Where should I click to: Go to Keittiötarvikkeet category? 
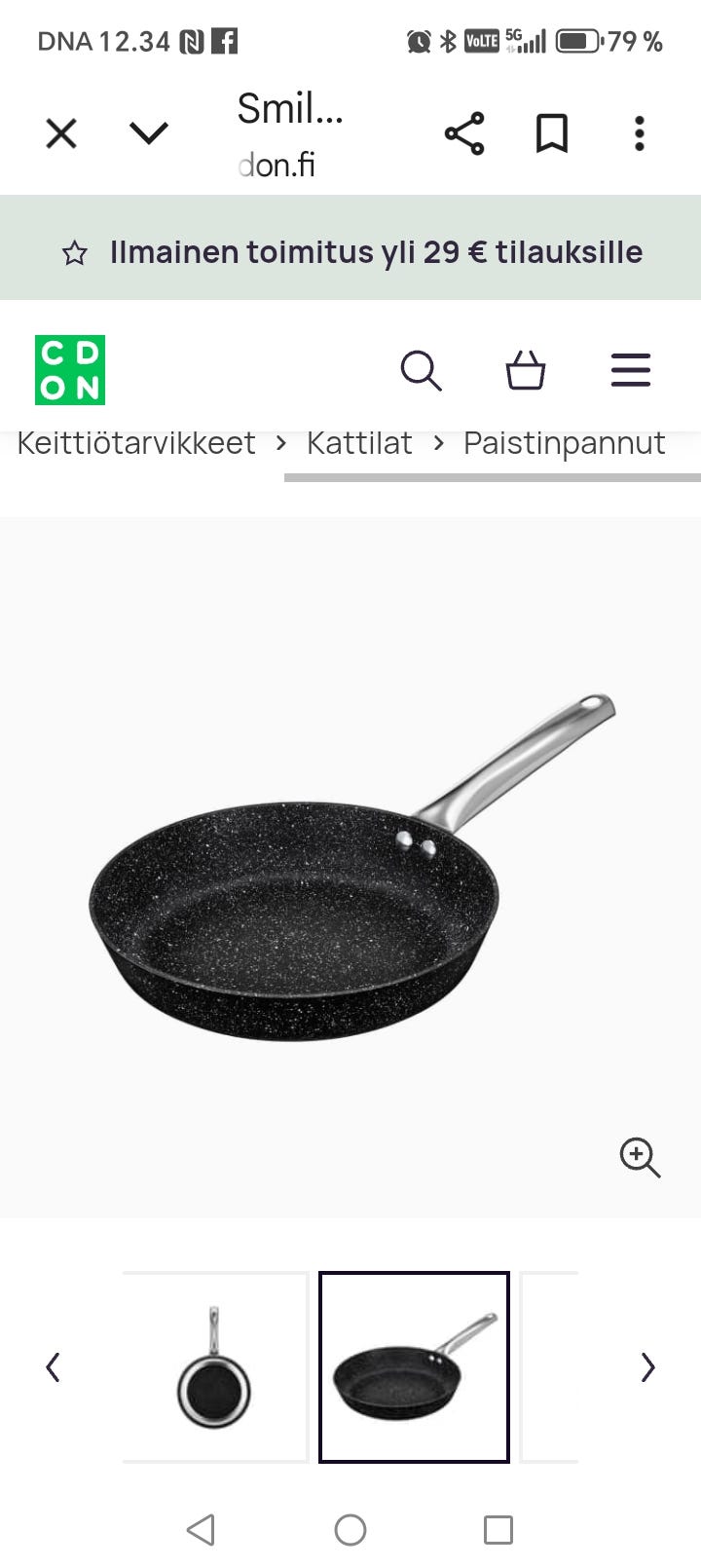135,442
